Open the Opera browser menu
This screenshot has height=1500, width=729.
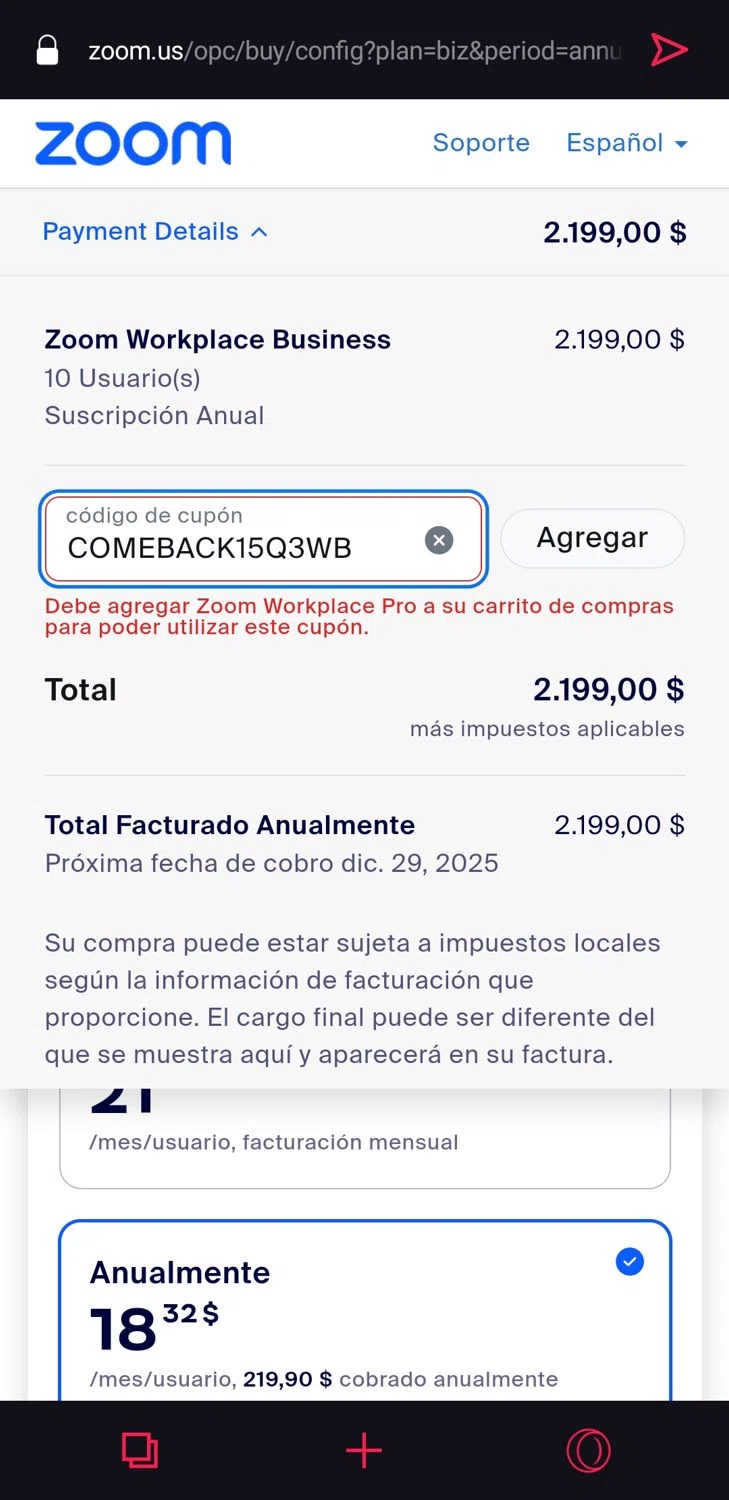pyautogui.click(x=588, y=1450)
